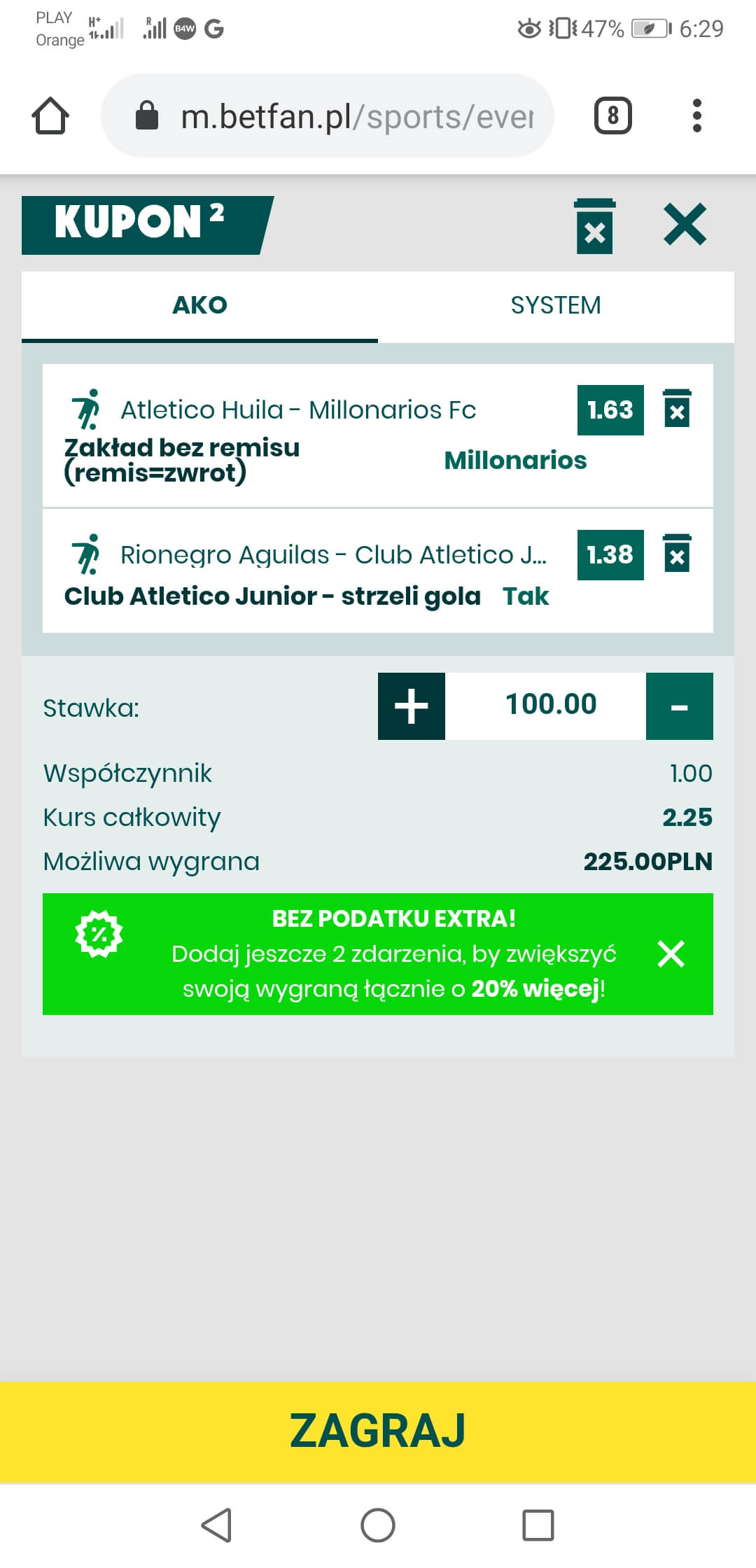Select the AKO tab
The width and height of the screenshot is (756, 1568).
coord(199,306)
